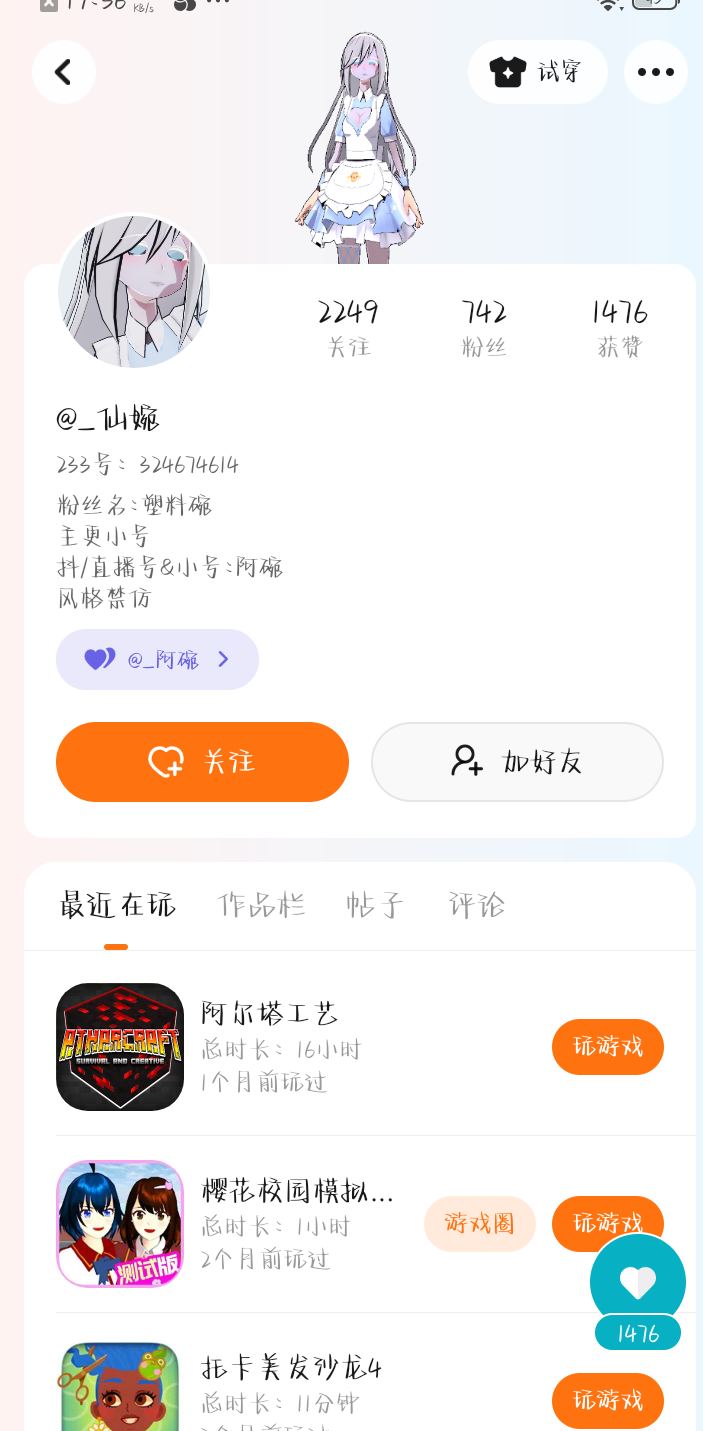
Task: Open 游戏圈 for 樱花校园模拟
Action: coord(479,1223)
